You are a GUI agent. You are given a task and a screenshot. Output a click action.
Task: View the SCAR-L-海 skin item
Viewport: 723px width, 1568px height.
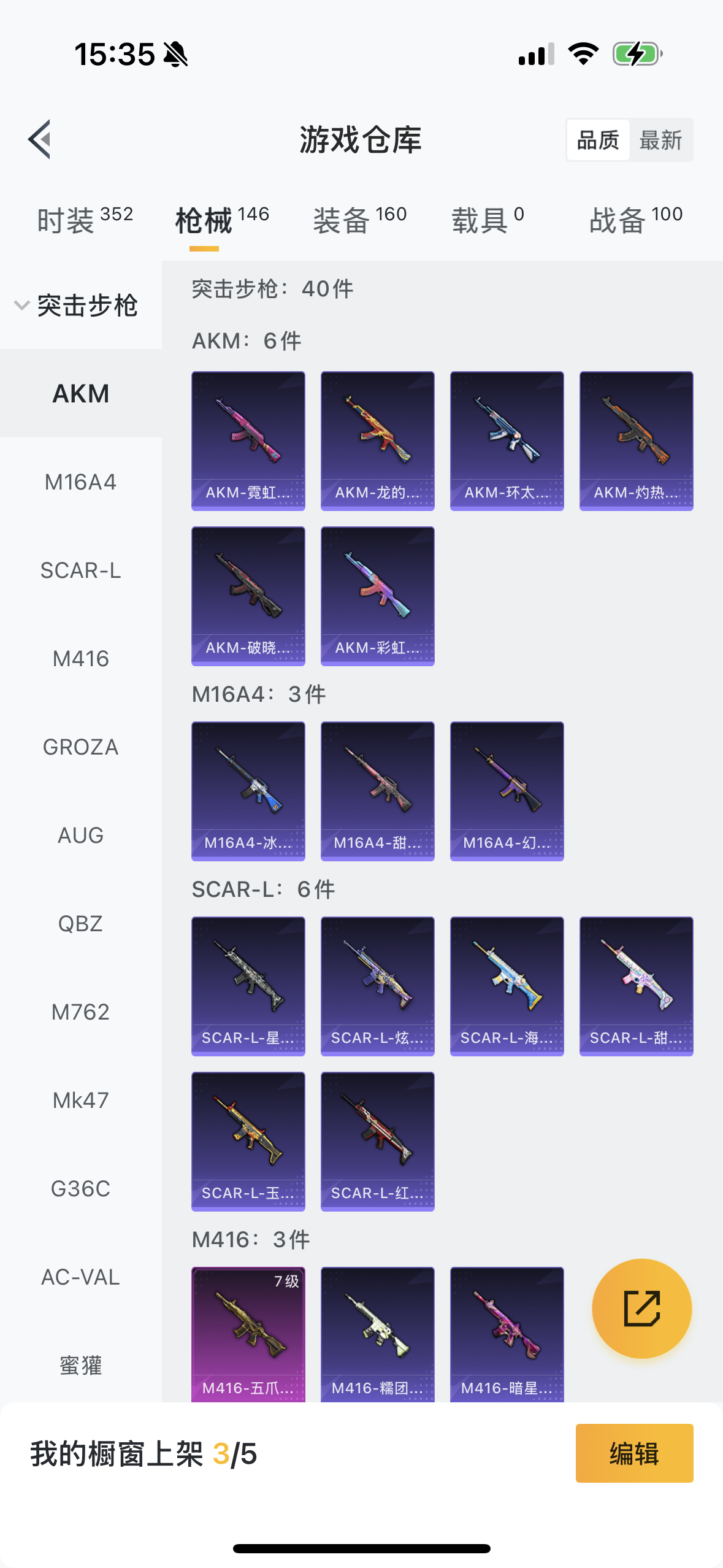pos(507,986)
